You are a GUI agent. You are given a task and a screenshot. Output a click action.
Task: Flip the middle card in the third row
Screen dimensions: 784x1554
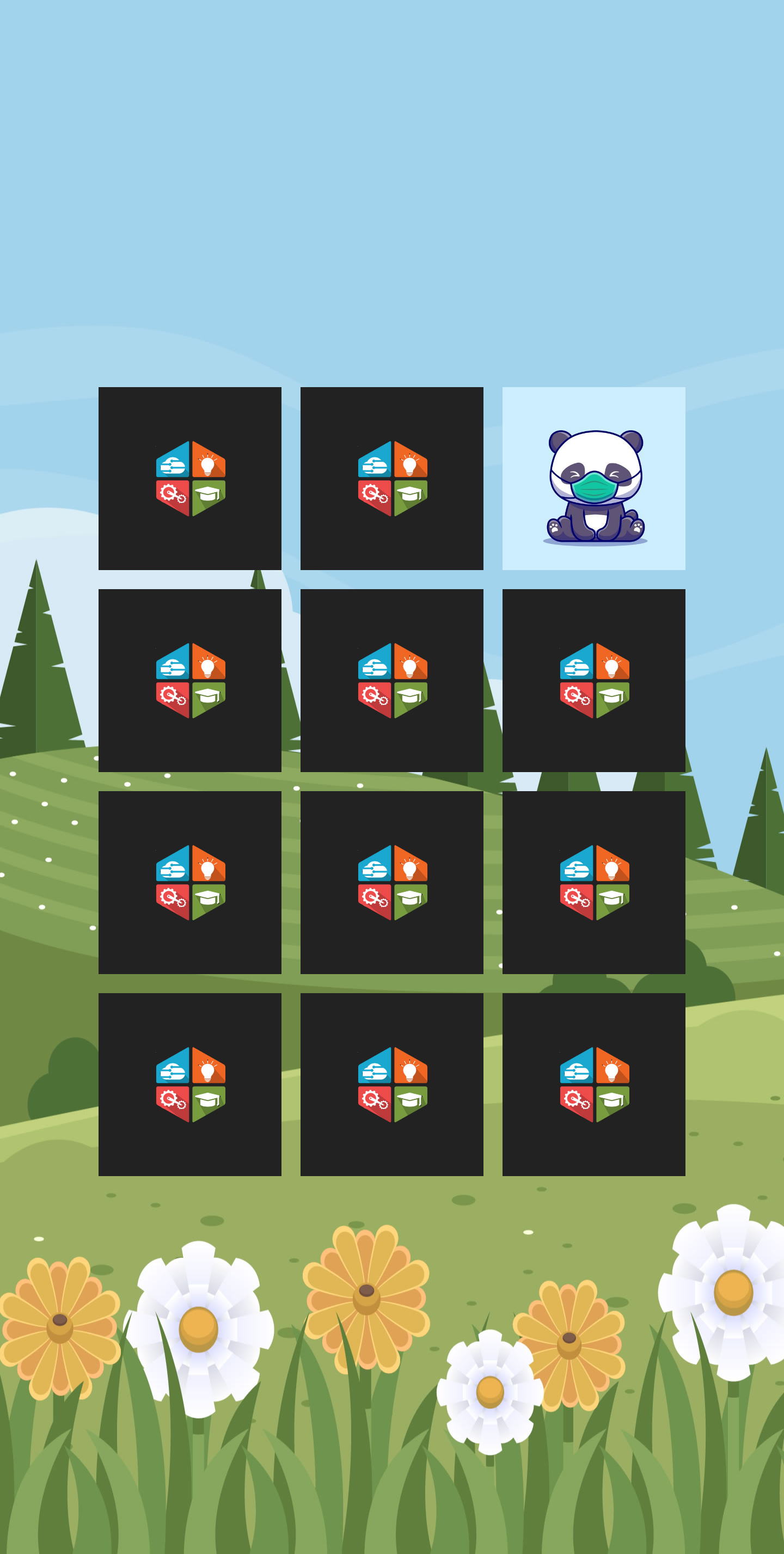392,883
